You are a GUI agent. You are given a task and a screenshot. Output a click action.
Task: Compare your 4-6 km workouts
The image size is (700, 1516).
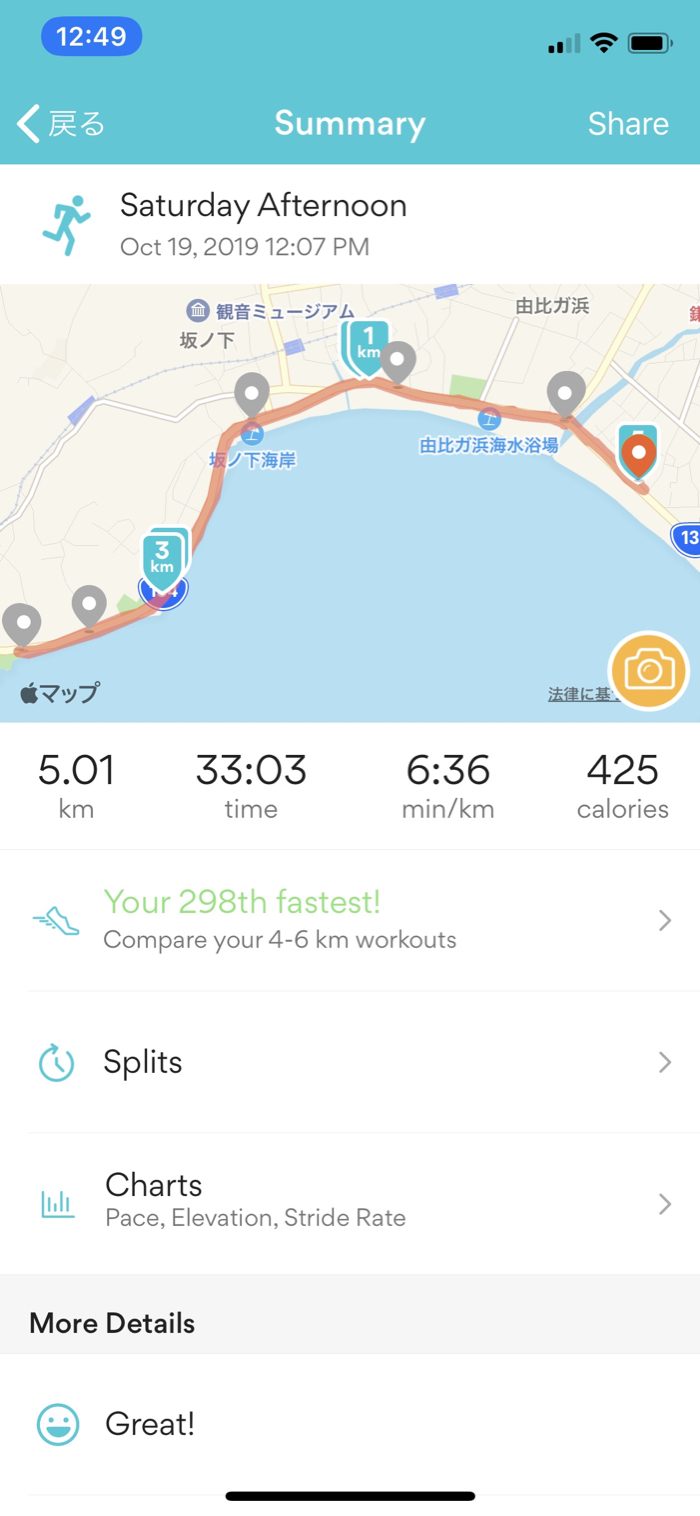pyautogui.click(x=350, y=920)
